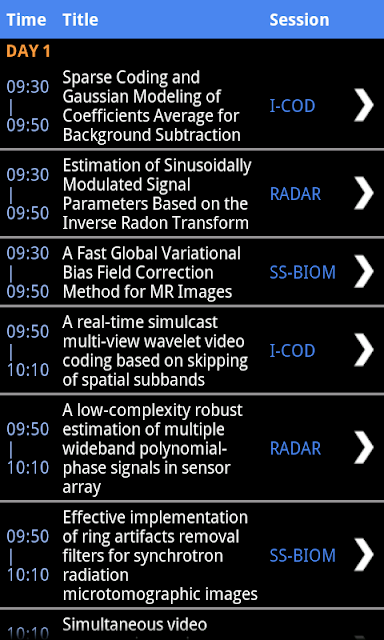Image resolution: width=384 pixels, height=640 pixels.
Task: Open the Sparse Coding and Gaussian Modeling talk
Action: (x=192, y=106)
